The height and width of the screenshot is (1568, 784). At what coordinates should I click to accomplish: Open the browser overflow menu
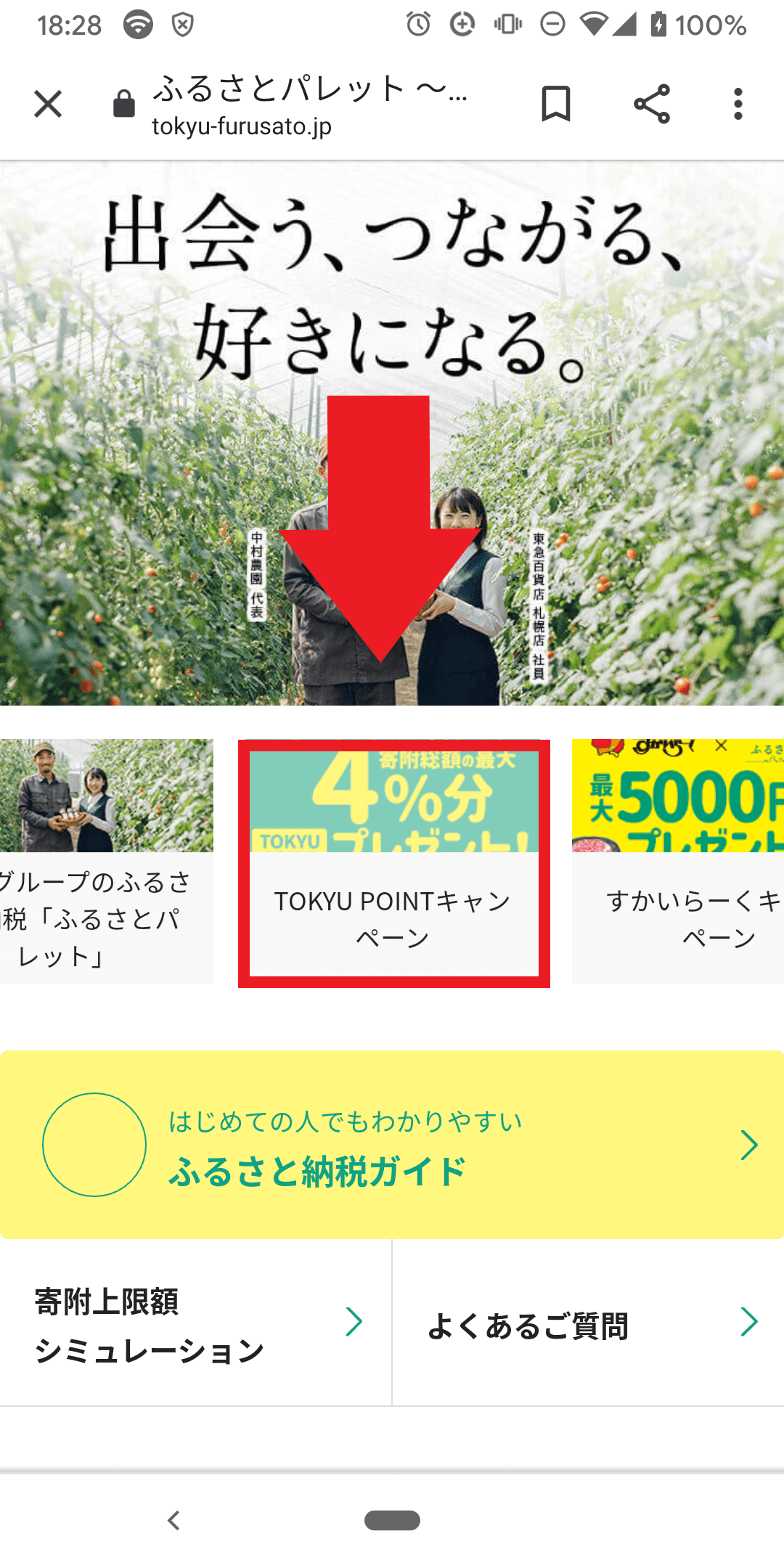pyautogui.click(x=738, y=104)
